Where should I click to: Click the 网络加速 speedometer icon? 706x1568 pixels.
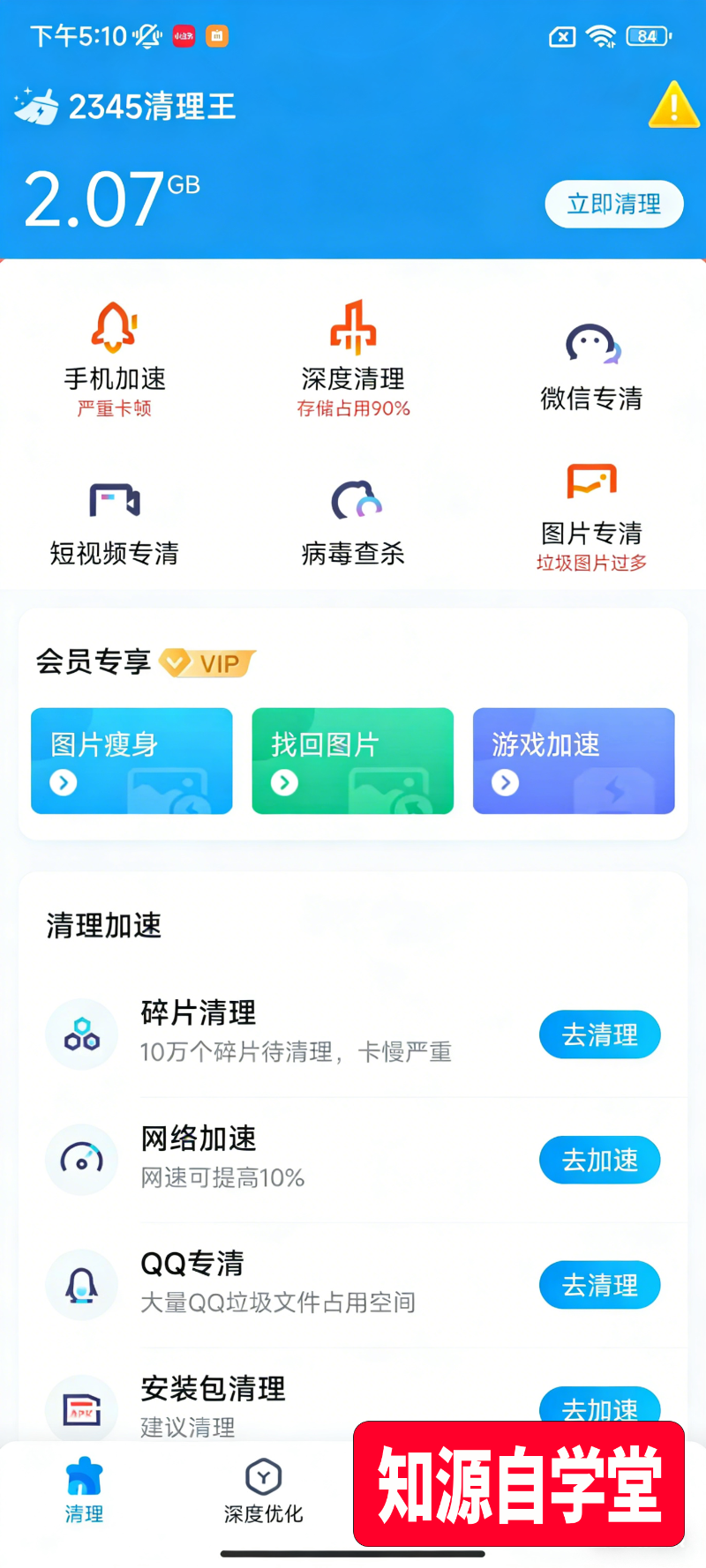[81, 1159]
